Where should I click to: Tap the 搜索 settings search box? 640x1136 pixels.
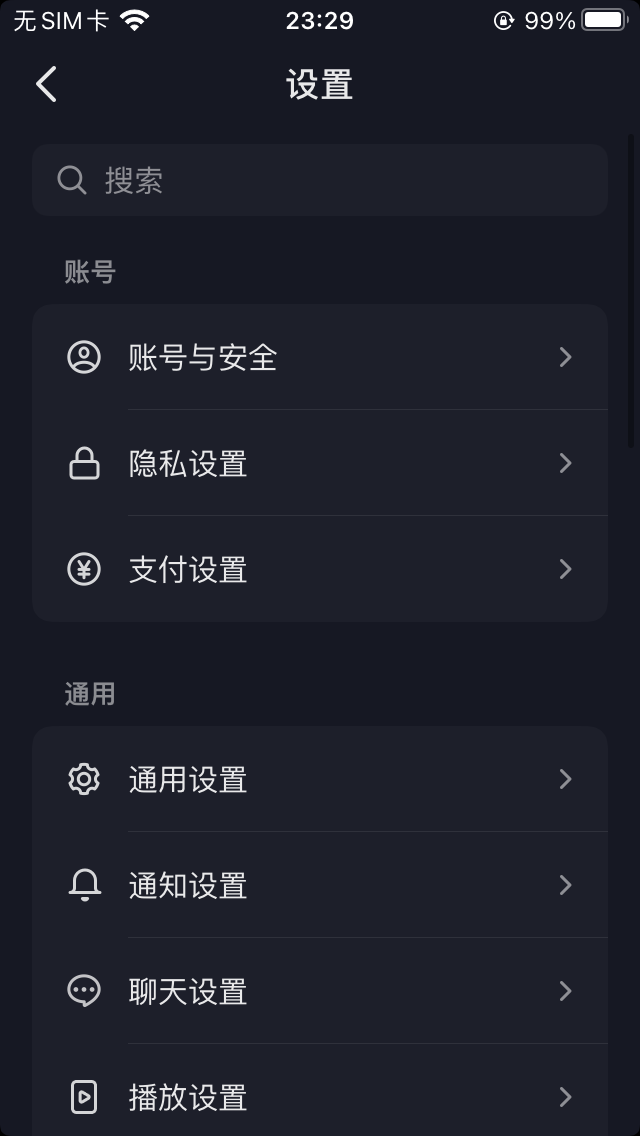pyautogui.click(x=320, y=180)
